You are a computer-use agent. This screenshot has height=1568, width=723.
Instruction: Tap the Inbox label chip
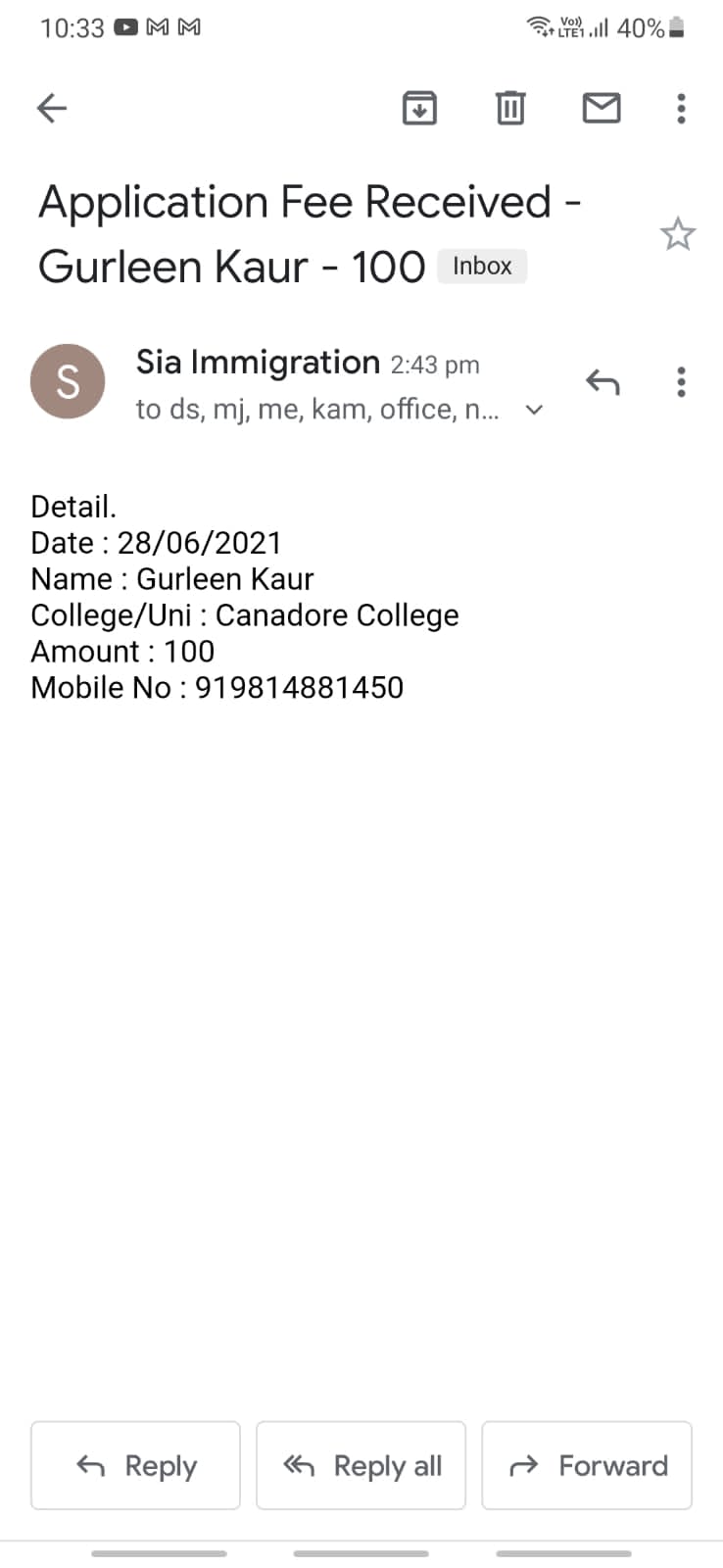[482, 266]
